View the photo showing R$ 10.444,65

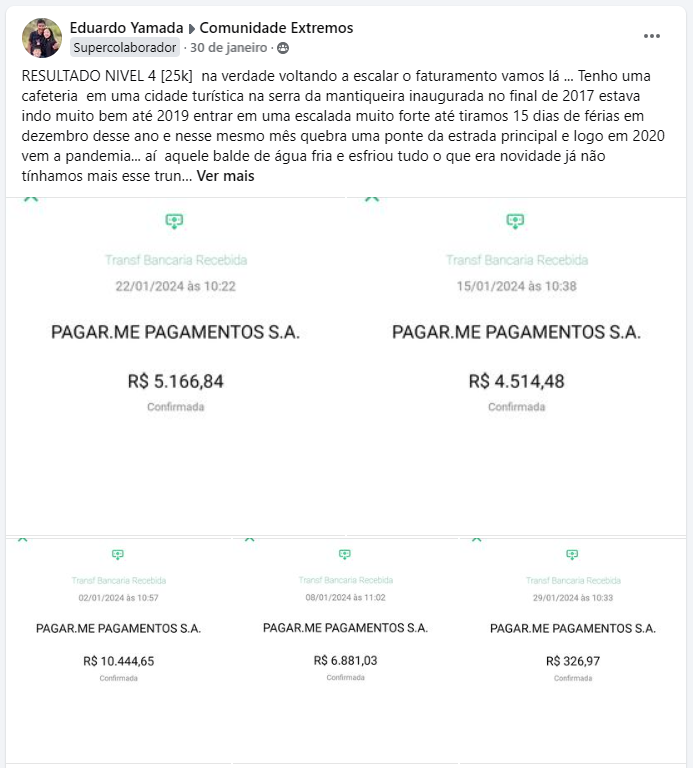pos(118,650)
